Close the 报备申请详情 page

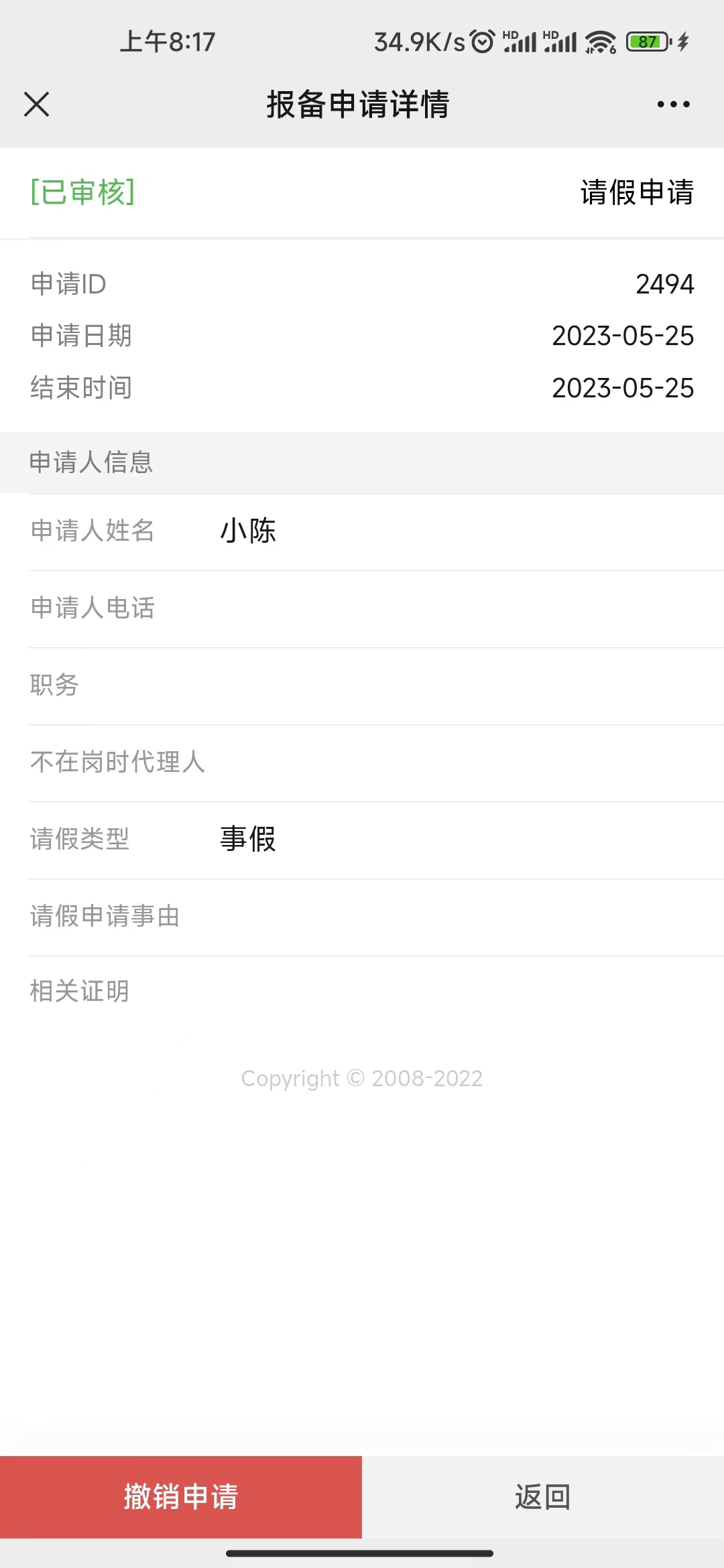(x=37, y=105)
